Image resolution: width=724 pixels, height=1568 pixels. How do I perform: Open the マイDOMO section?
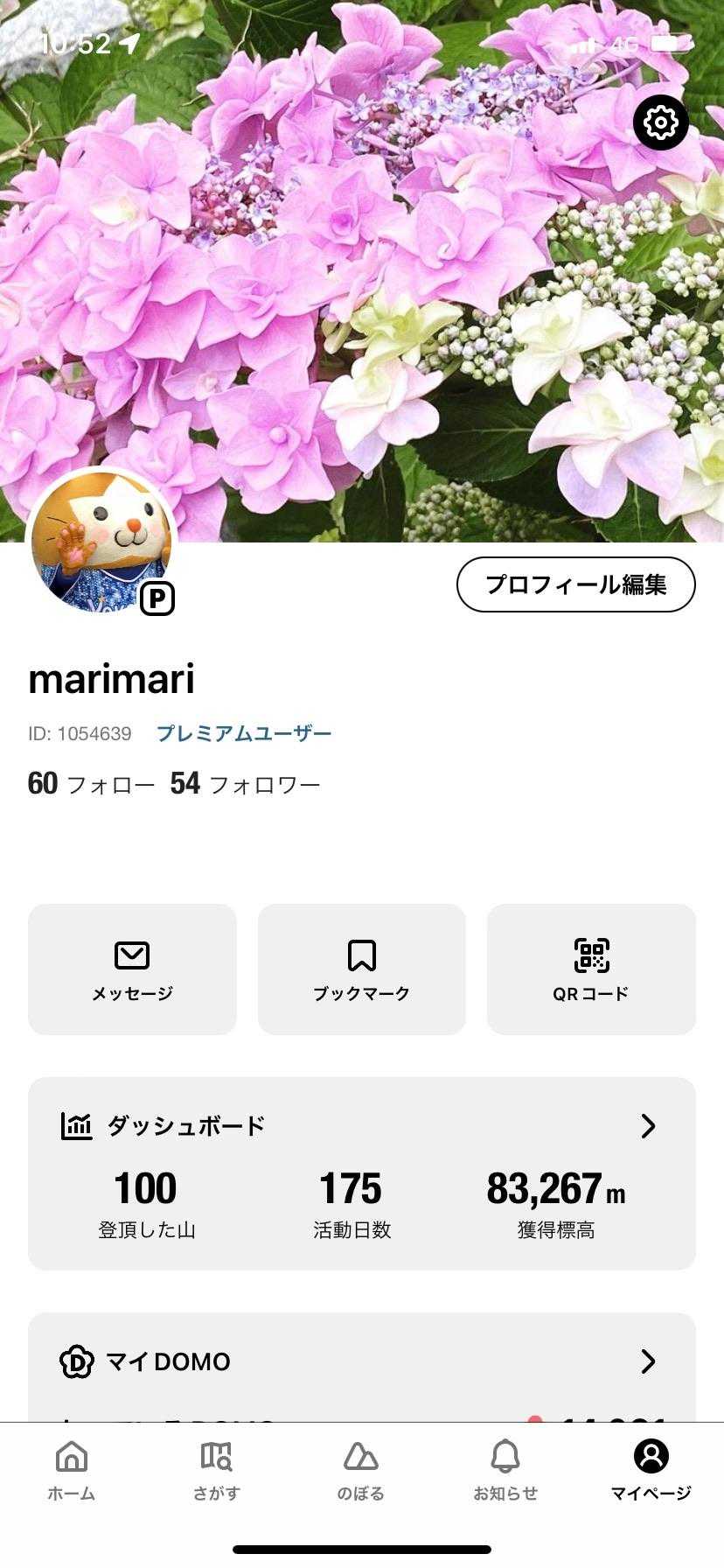pyautogui.click(x=647, y=1361)
